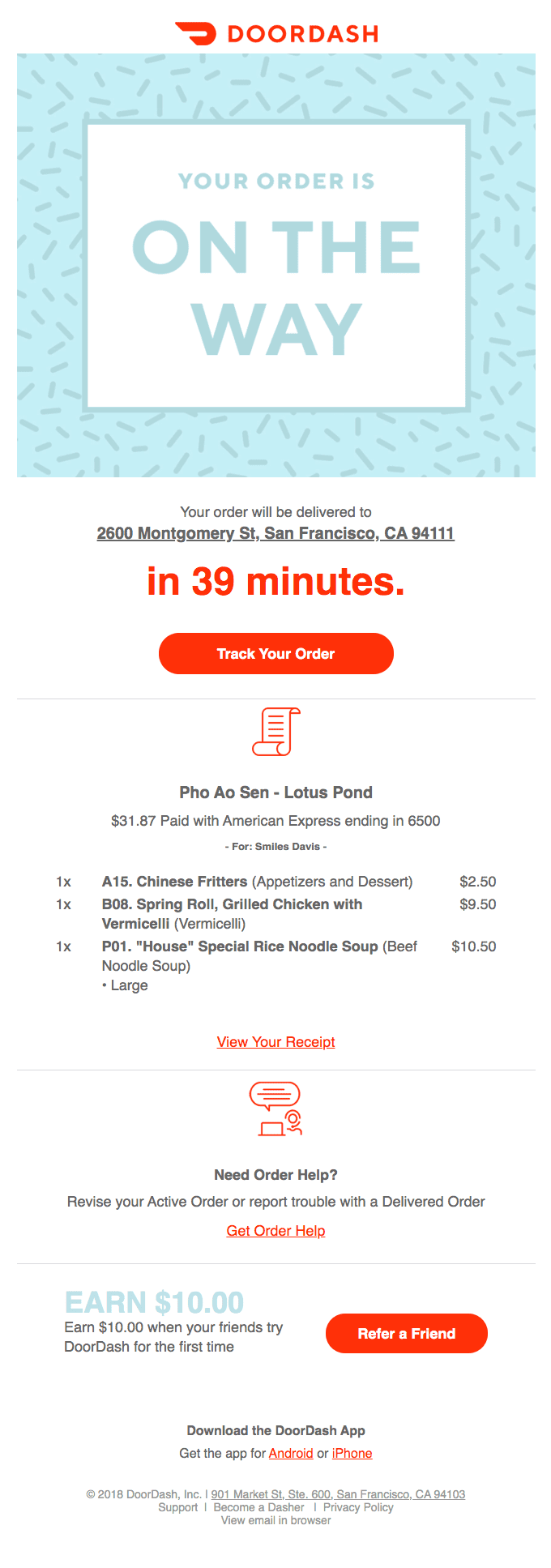Get the app for Android
The image size is (551, 1568).
291,1454
